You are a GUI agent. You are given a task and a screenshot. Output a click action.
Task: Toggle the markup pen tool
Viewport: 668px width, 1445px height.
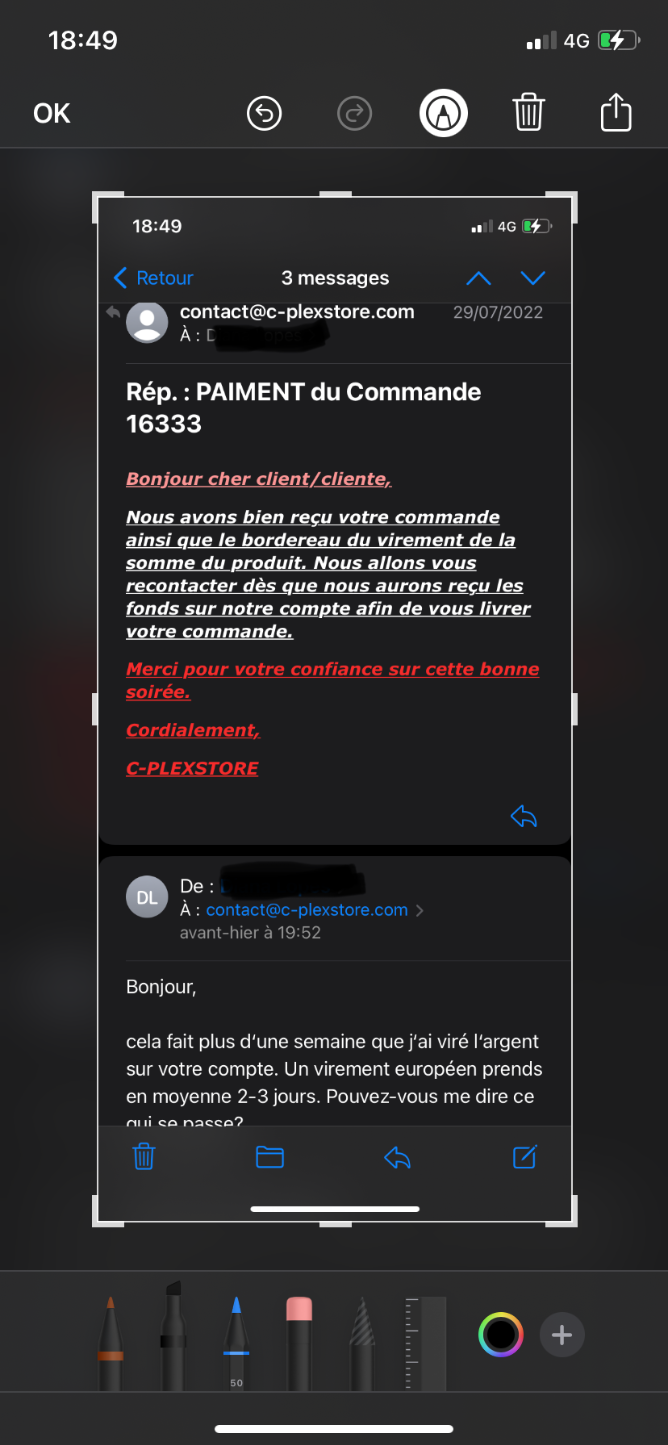(x=443, y=113)
